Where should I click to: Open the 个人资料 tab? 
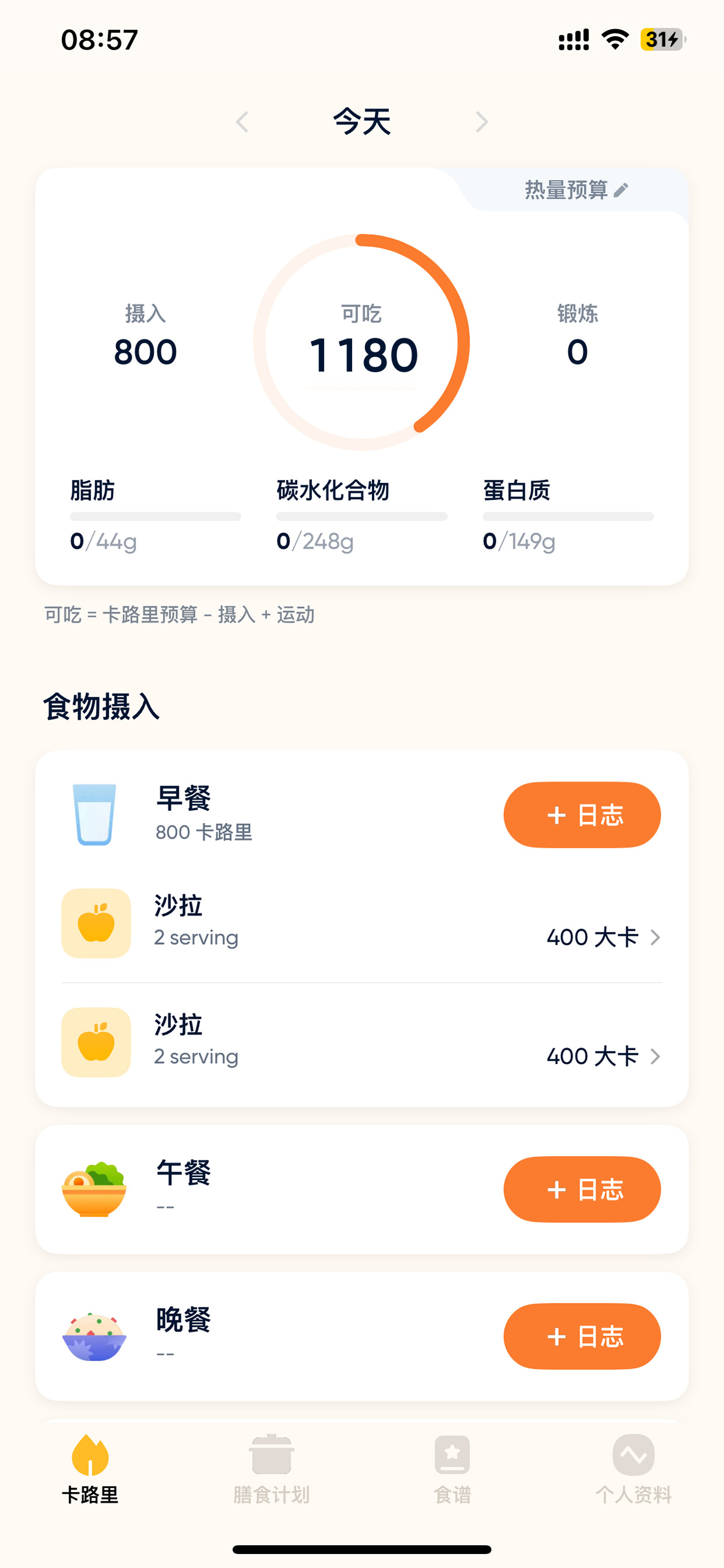633,1469
